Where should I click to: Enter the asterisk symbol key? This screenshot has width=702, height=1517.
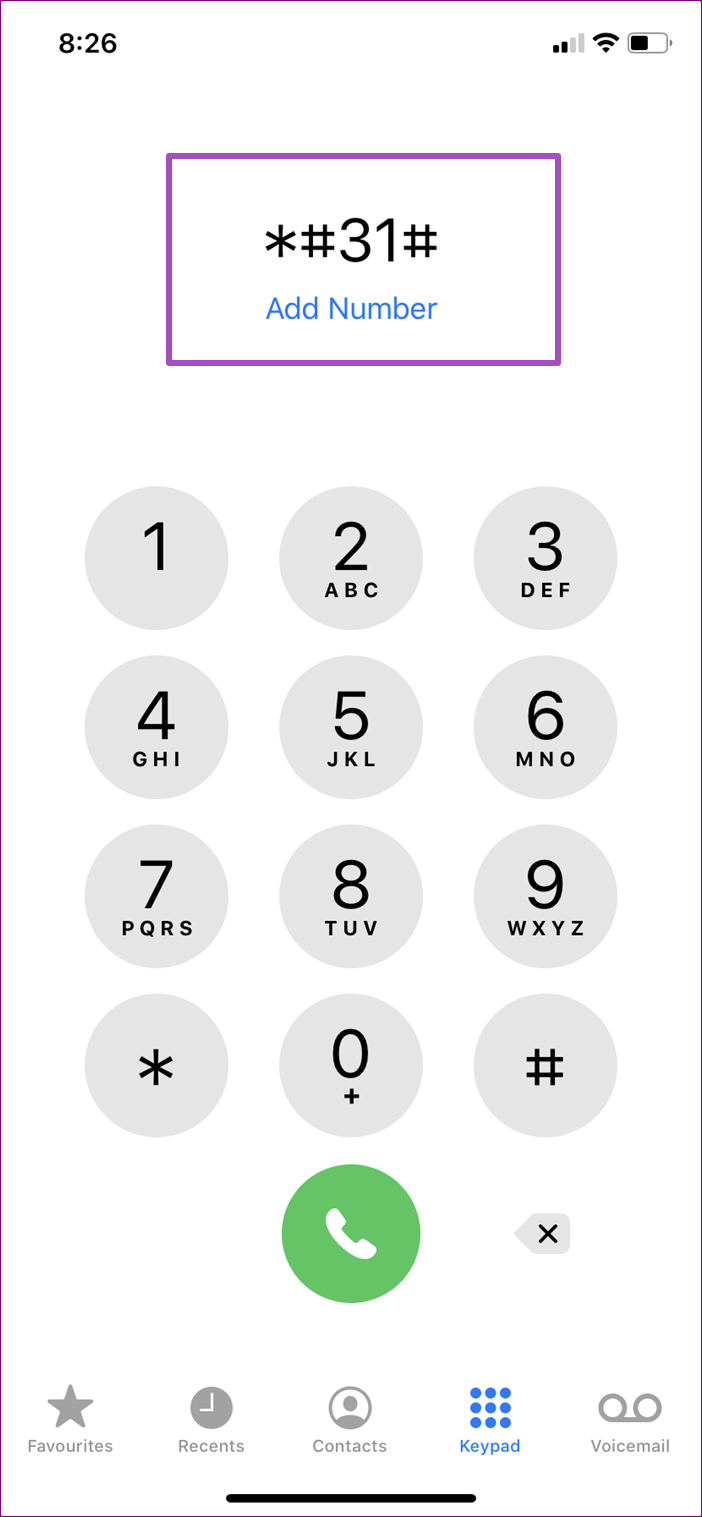(156, 1065)
